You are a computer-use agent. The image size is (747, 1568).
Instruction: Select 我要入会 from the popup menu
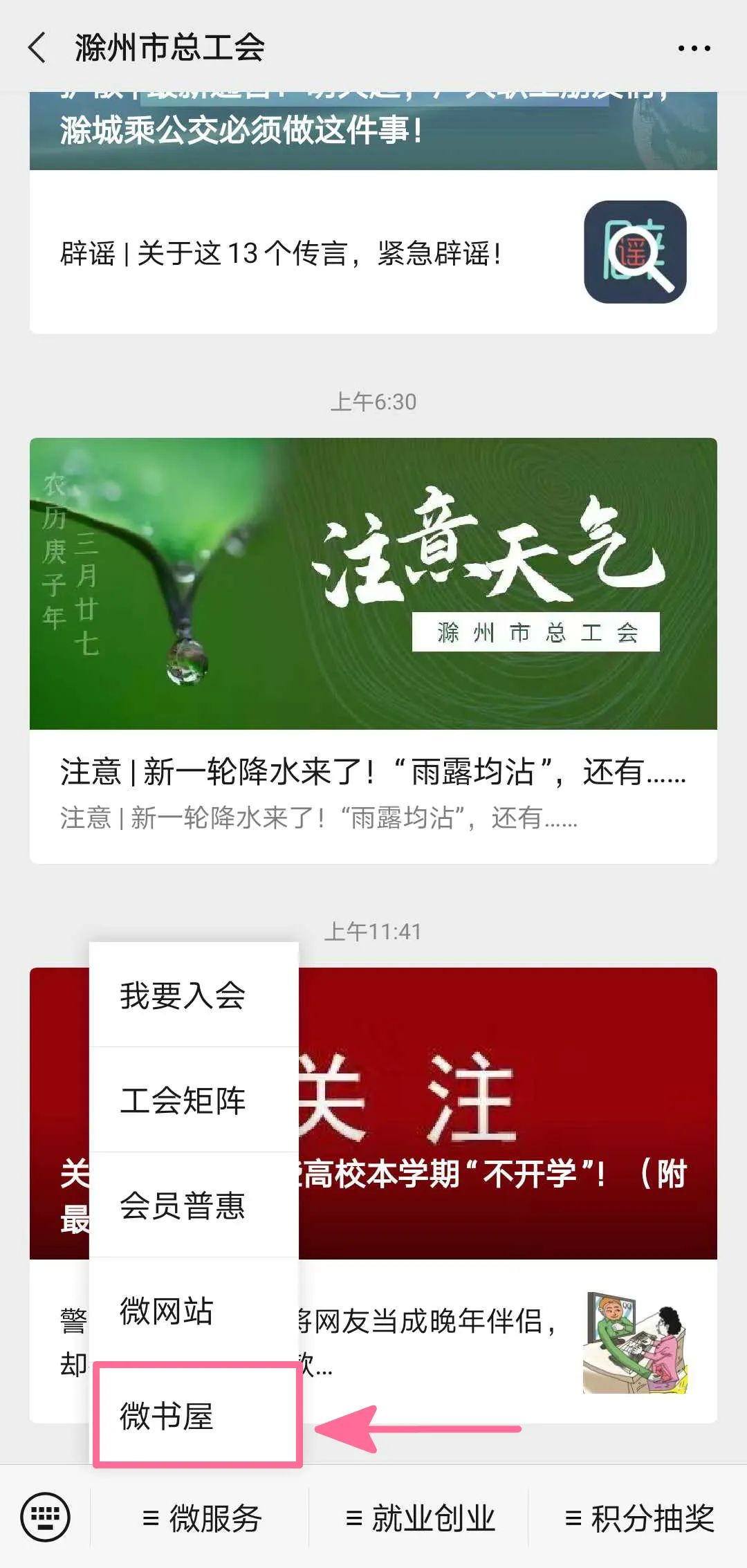pos(184,996)
